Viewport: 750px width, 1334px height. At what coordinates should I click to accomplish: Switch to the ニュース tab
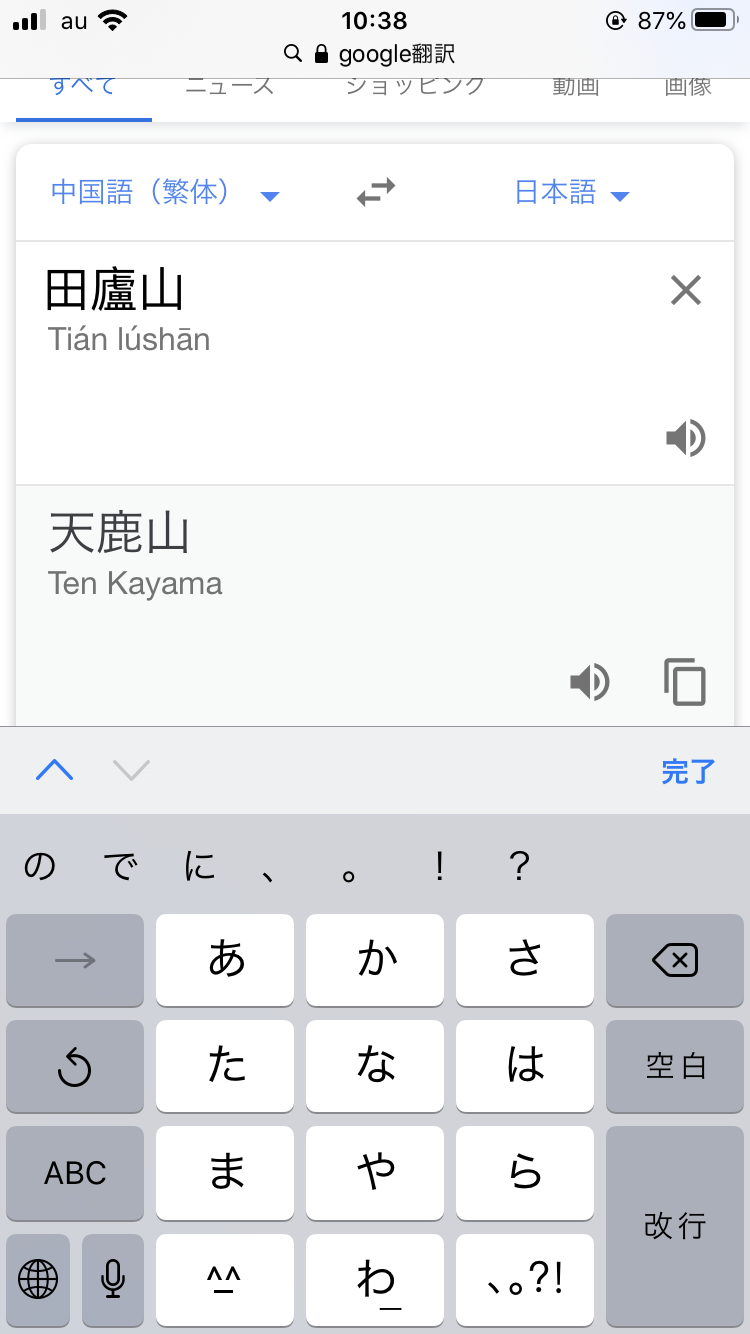click(x=229, y=87)
